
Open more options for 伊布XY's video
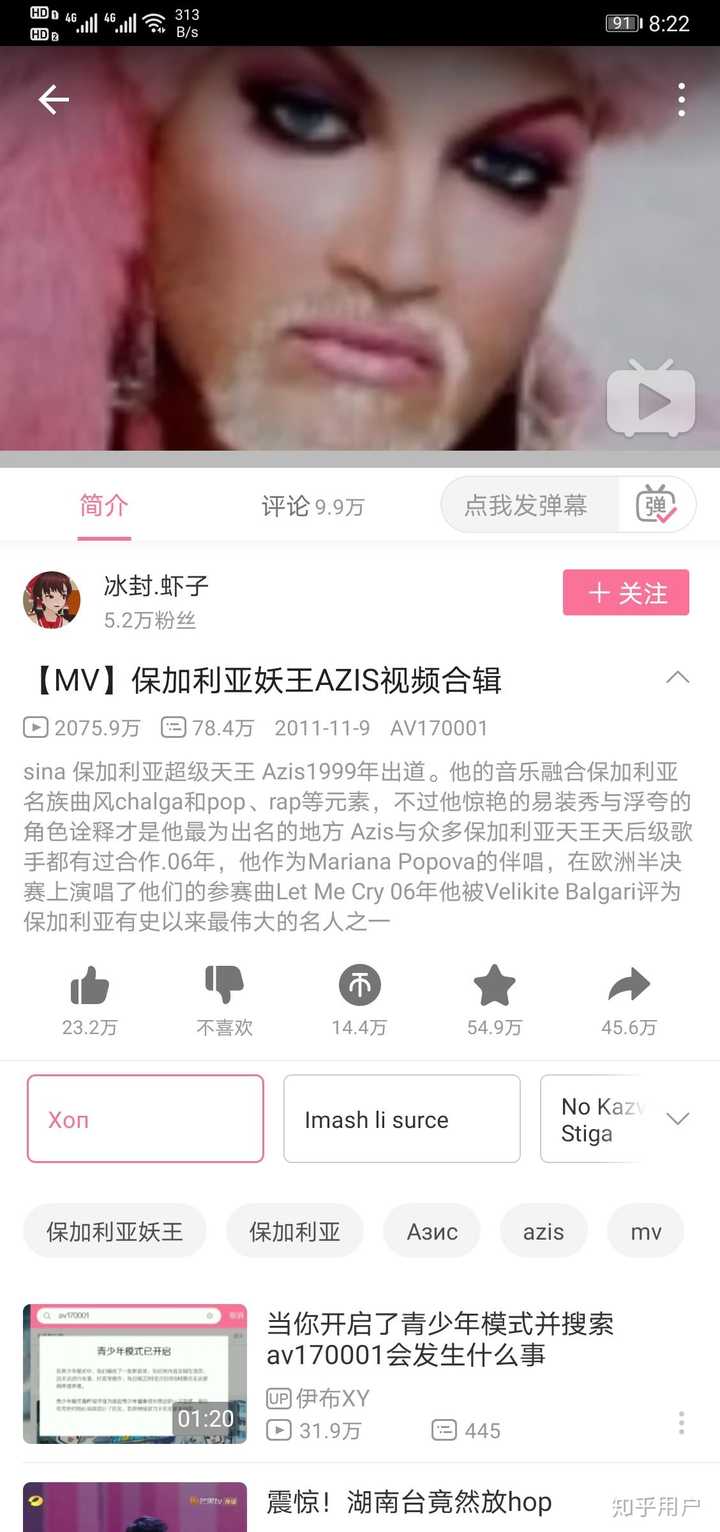[681, 1423]
